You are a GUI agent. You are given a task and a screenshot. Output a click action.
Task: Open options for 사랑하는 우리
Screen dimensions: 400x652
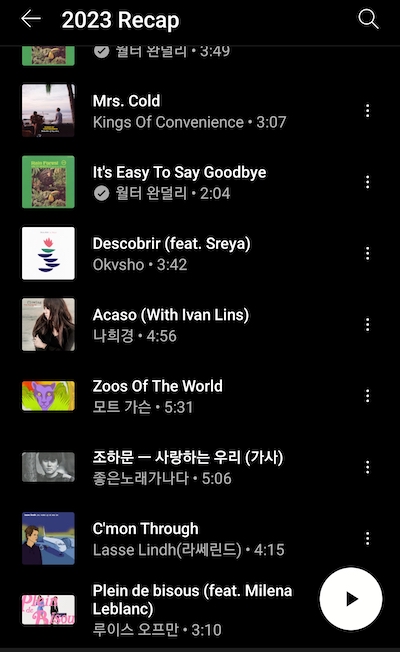[x=367, y=467]
